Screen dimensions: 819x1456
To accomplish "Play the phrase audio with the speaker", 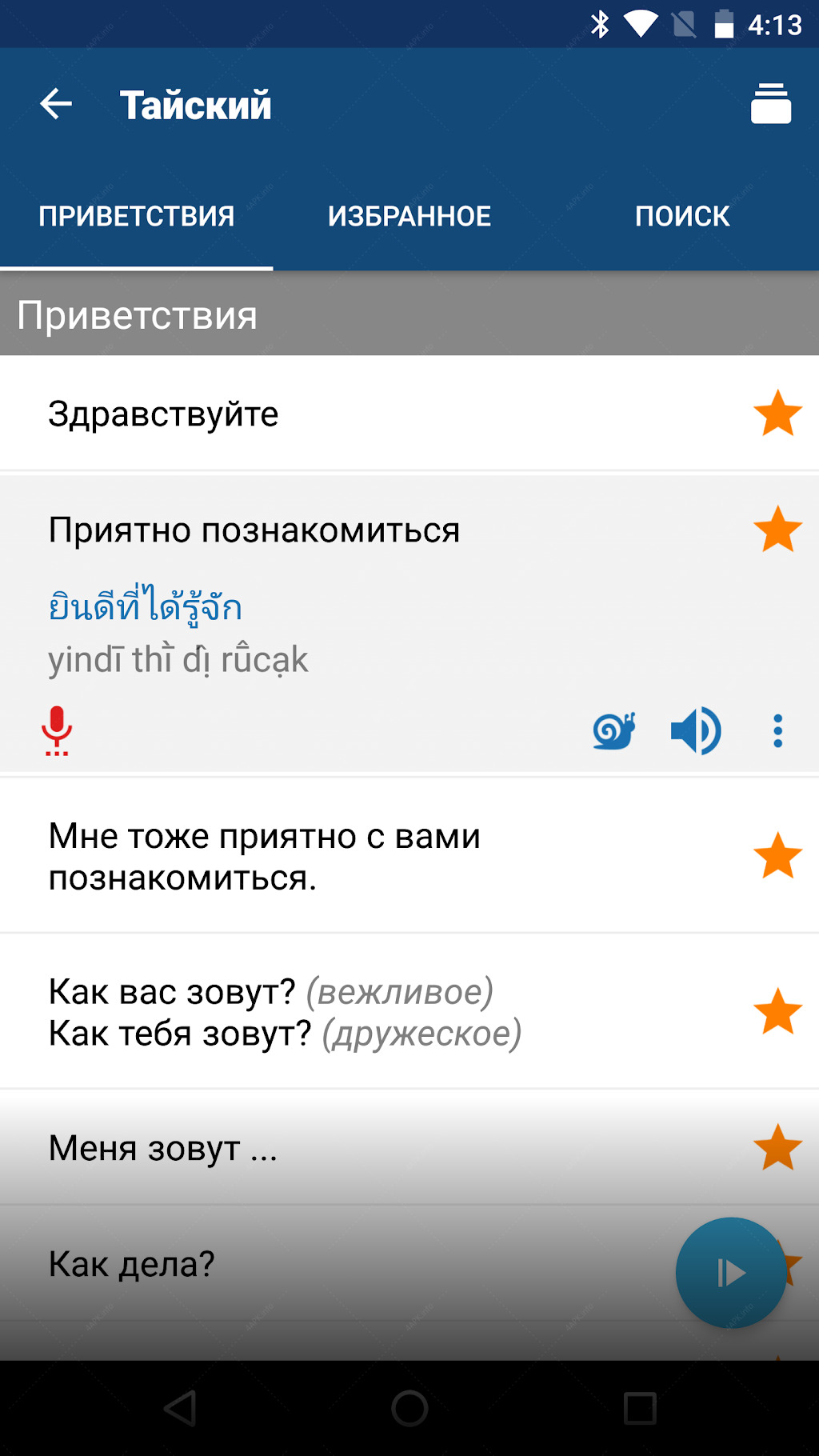I will coord(696,730).
